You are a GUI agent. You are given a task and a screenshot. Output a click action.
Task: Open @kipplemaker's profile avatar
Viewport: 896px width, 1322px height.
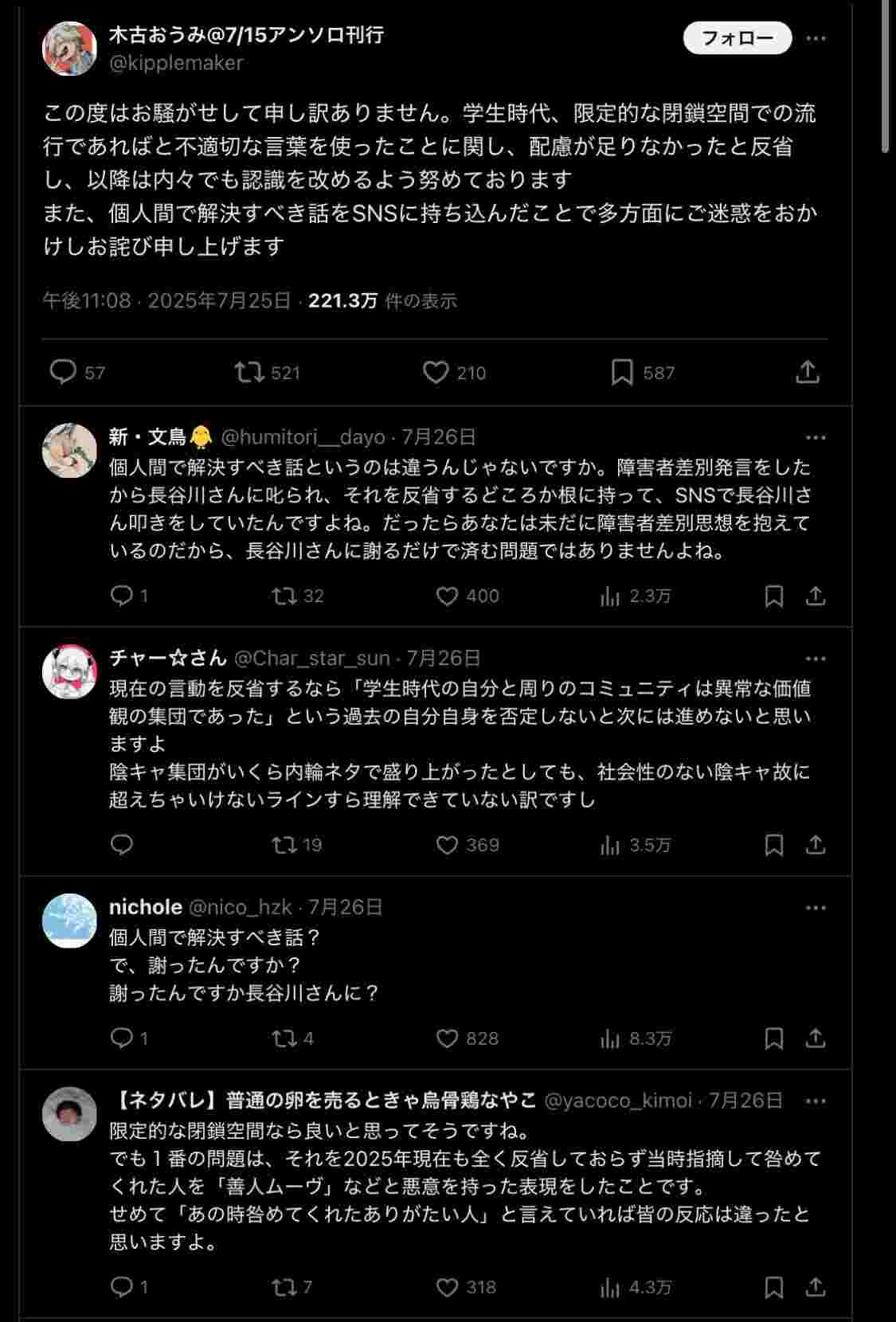(69, 49)
